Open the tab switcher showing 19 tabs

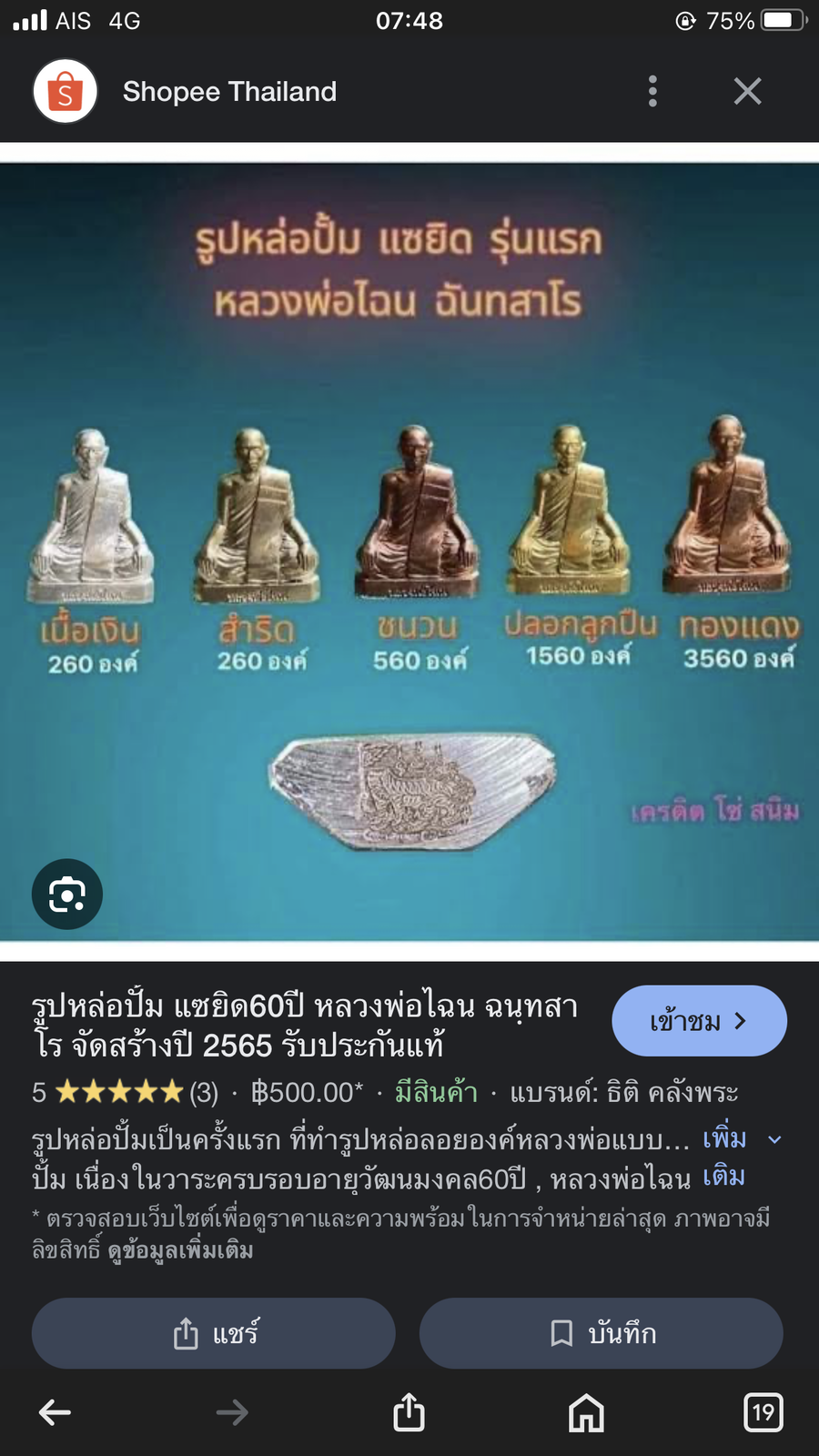coord(763,1412)
